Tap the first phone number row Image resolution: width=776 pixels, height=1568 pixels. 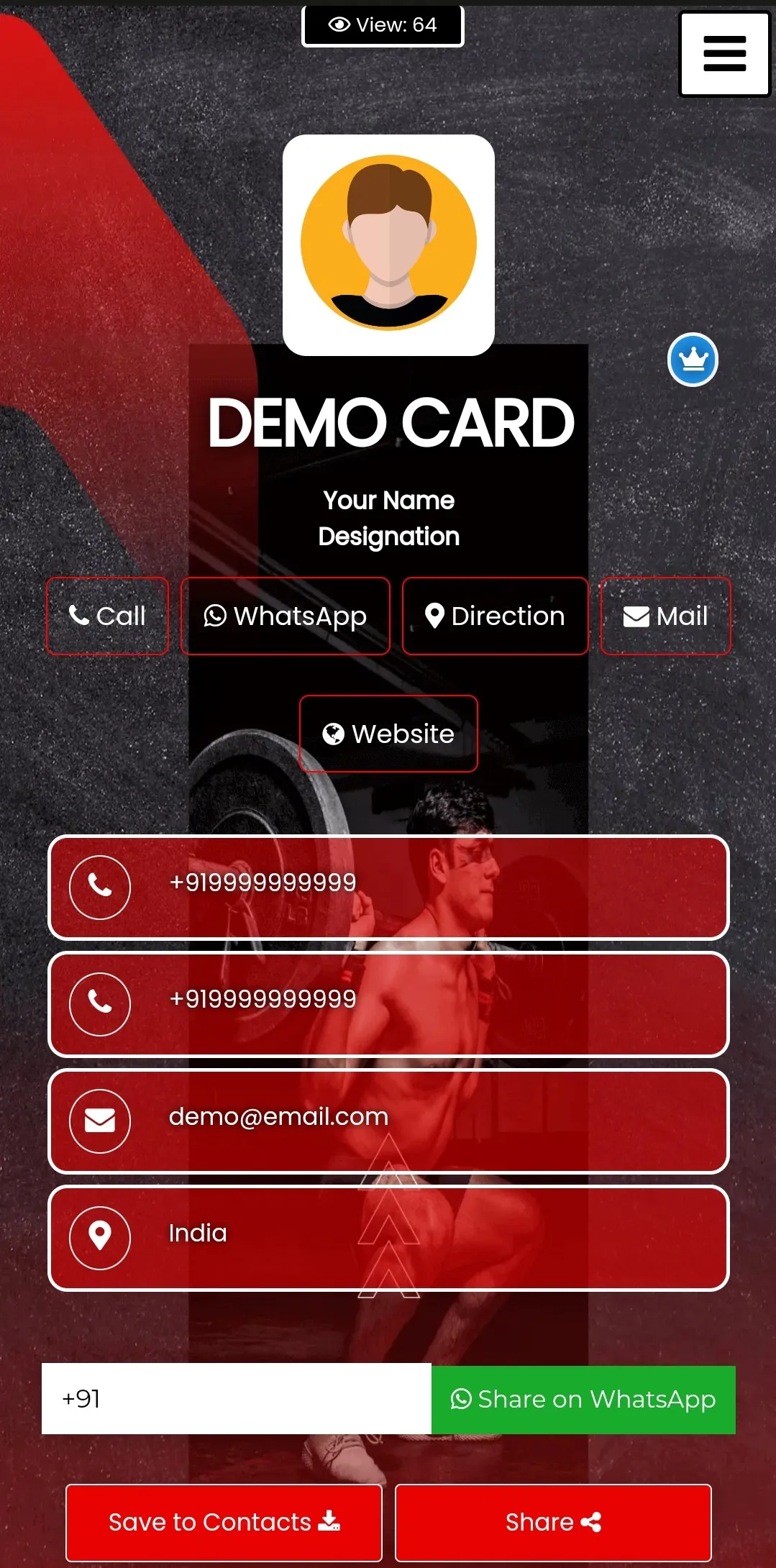coord(388,887)
